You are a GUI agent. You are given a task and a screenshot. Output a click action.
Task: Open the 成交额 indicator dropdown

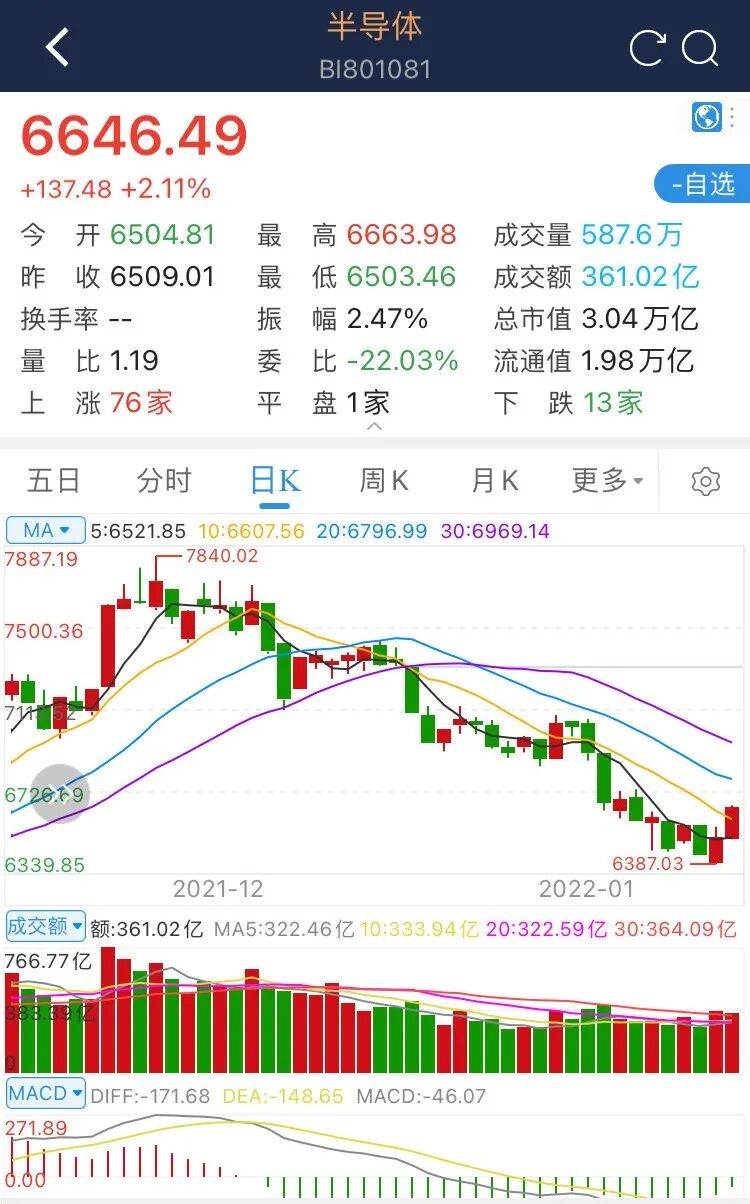(45, 926)
